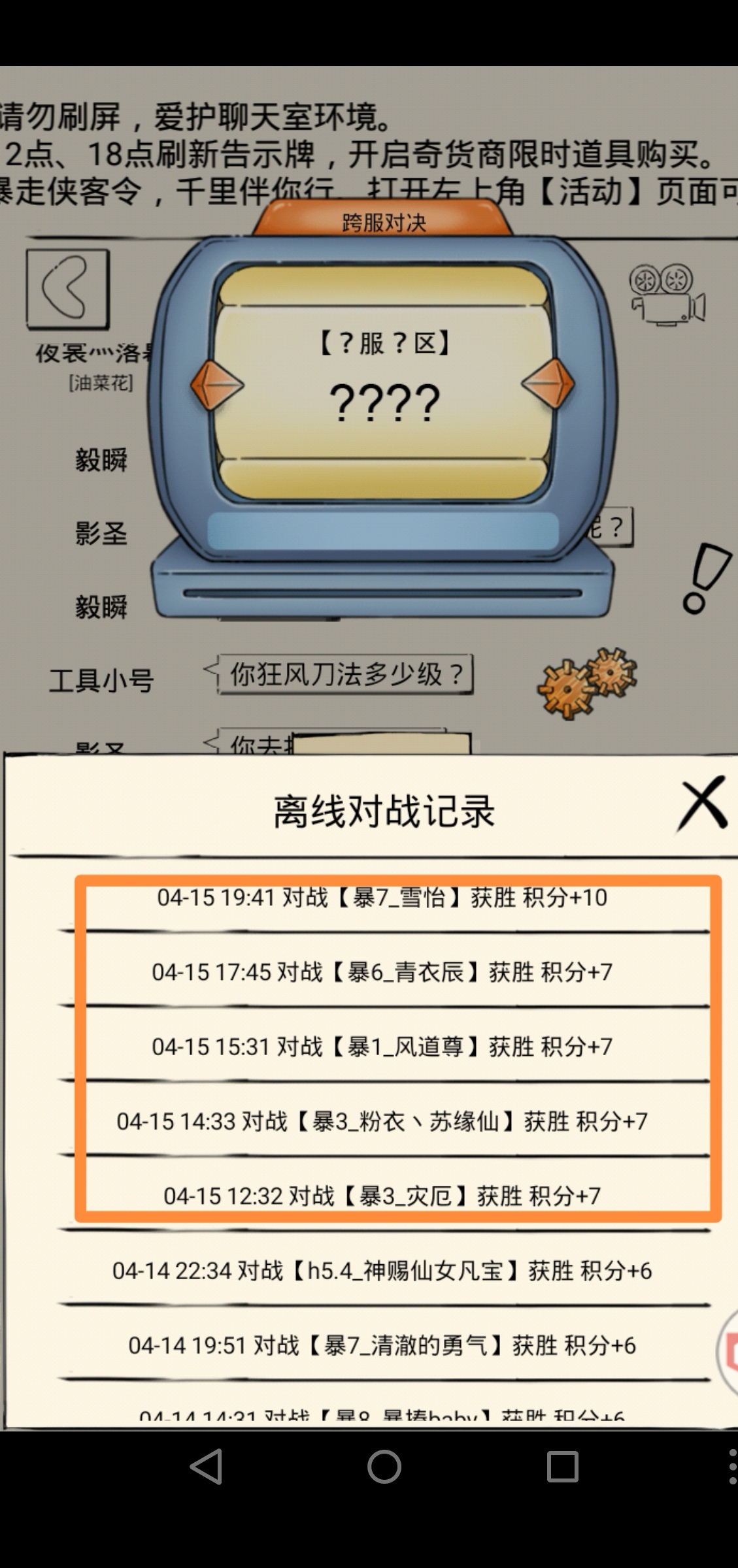Open the battle record against 暴7_清澈的勇气

click(382, 1345)
